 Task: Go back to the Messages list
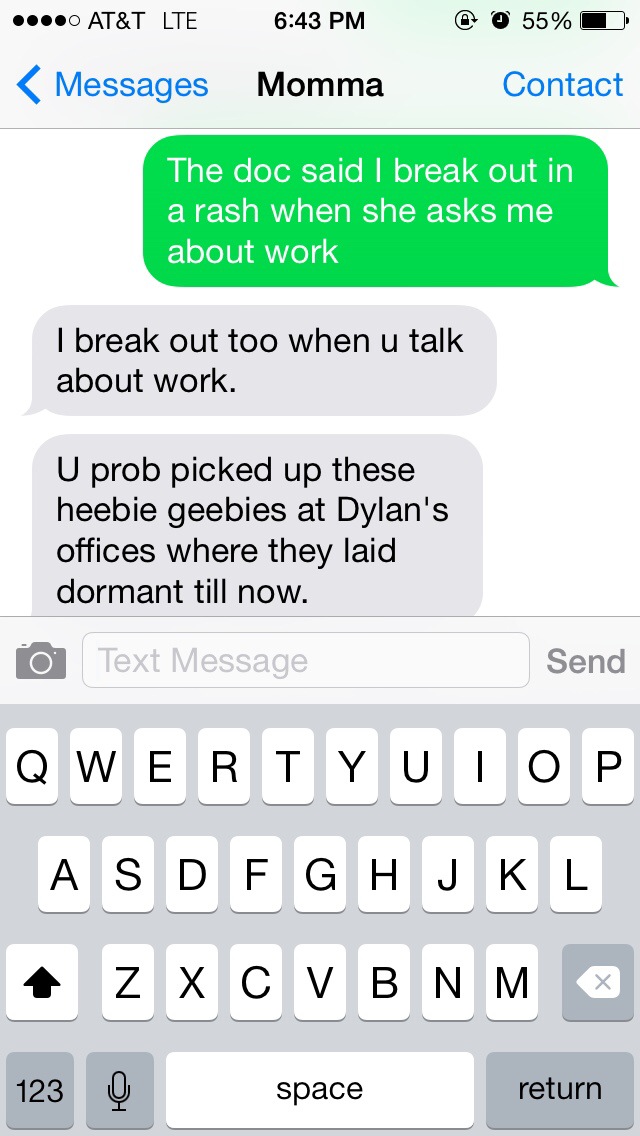coord(112,85)
